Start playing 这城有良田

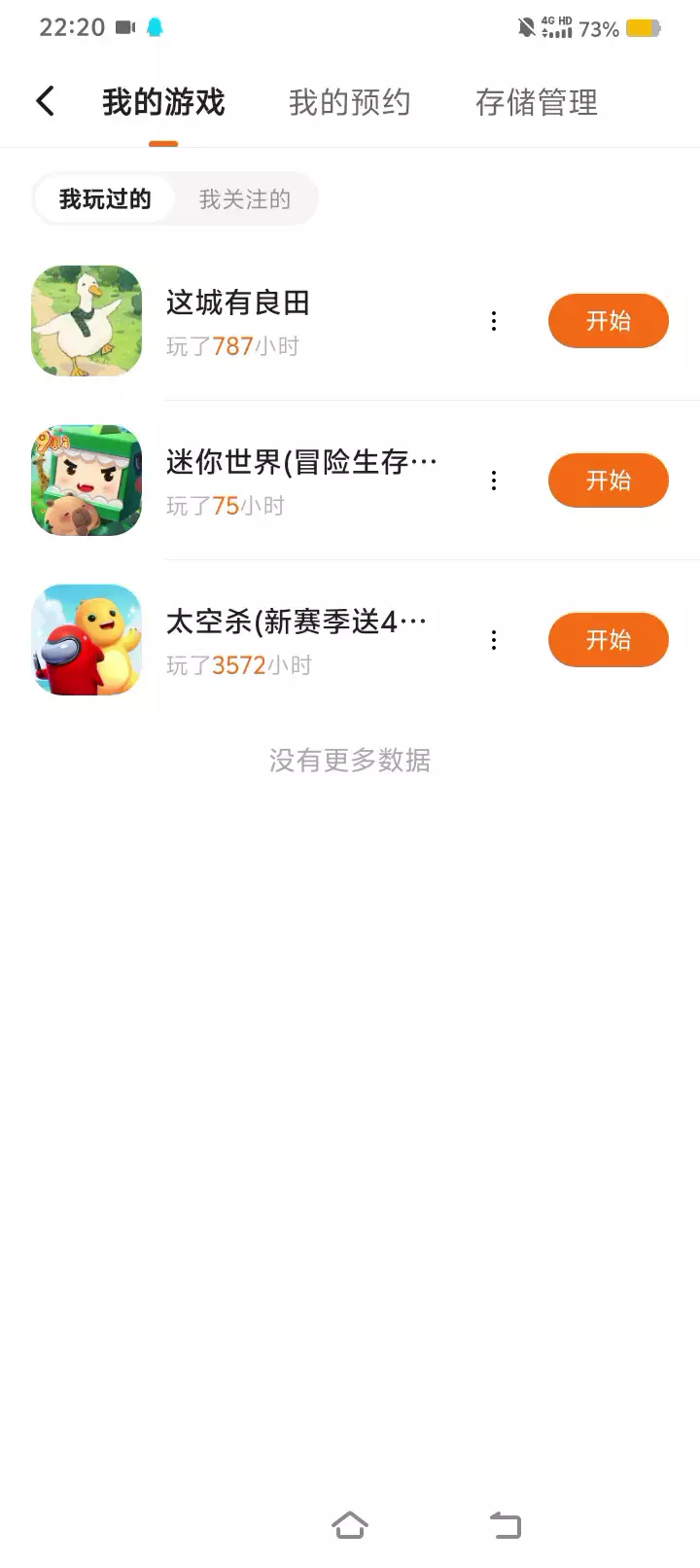point(609,321)
